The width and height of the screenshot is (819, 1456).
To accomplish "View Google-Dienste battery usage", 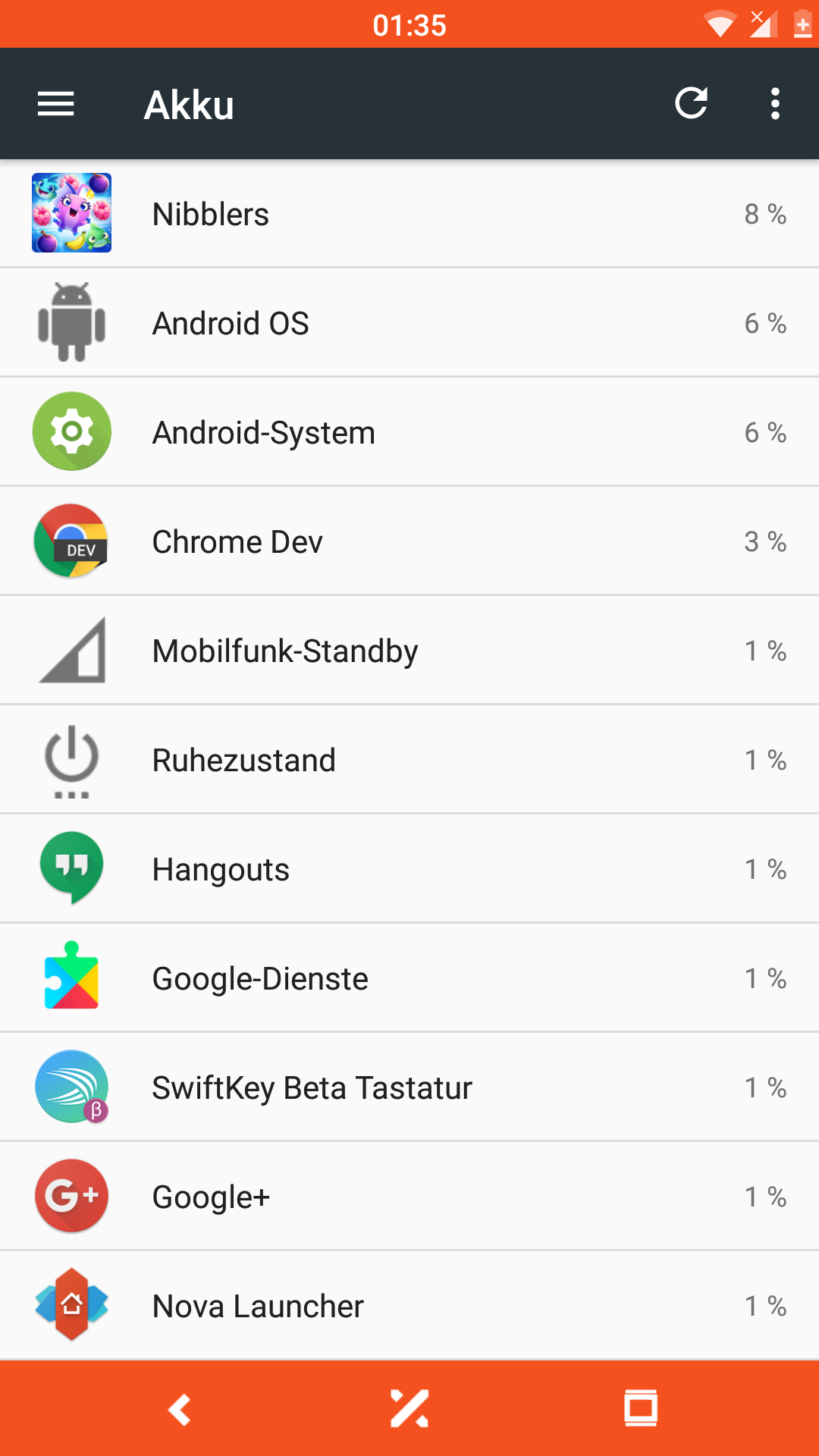I will click(409, 978).
